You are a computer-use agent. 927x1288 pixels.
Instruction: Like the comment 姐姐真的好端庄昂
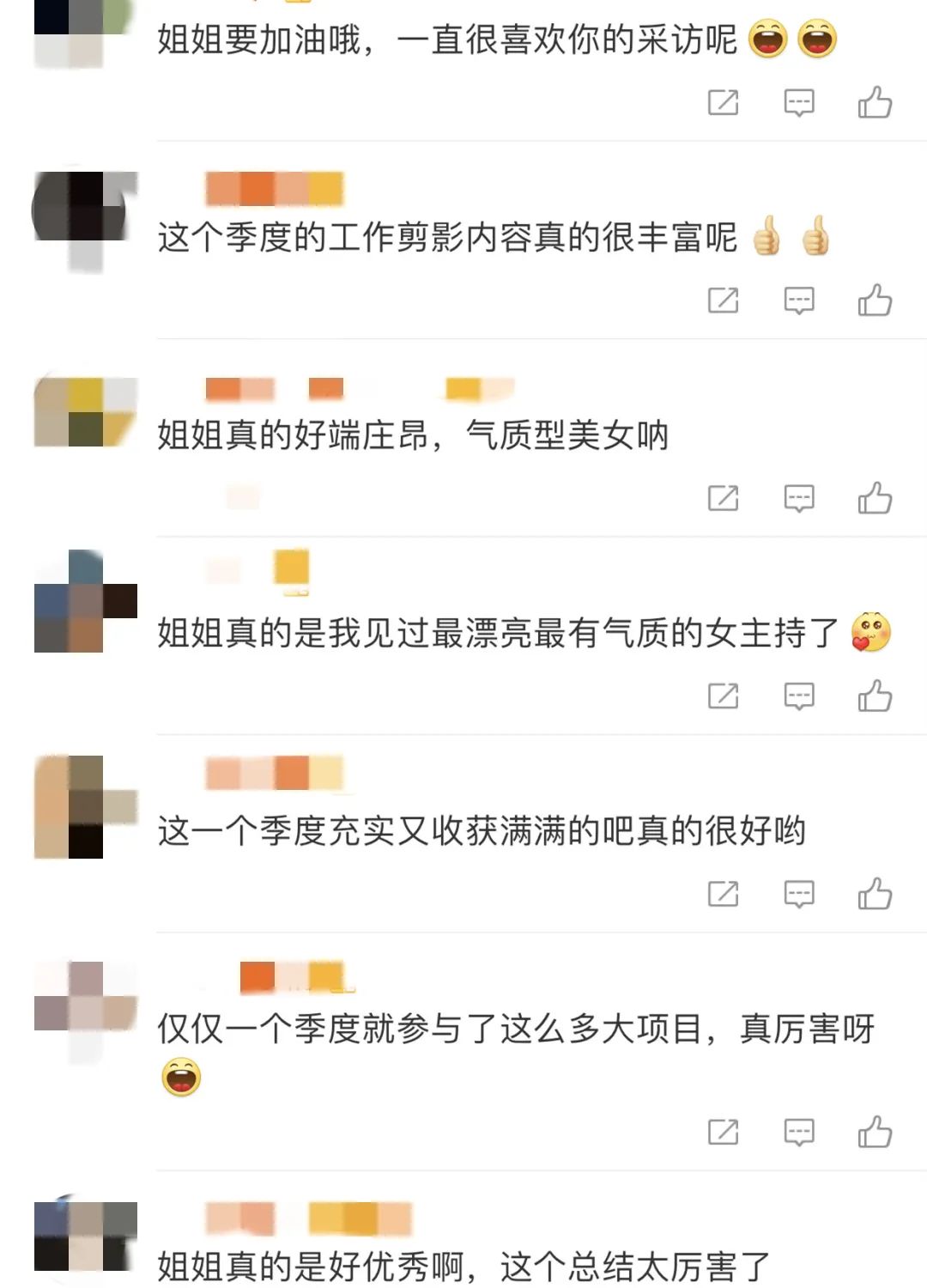(x=875, y=498)
